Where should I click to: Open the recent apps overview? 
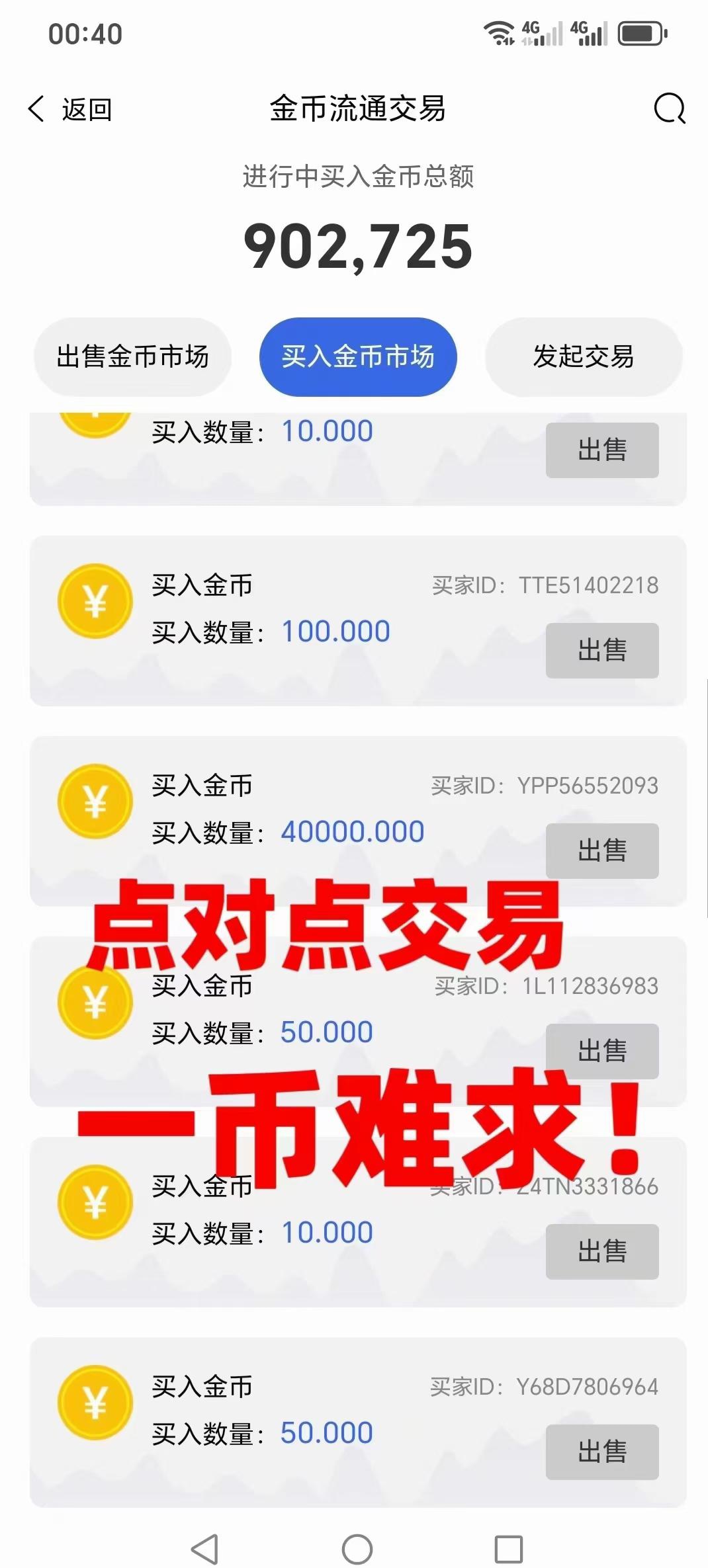[x=508, y=1549]
